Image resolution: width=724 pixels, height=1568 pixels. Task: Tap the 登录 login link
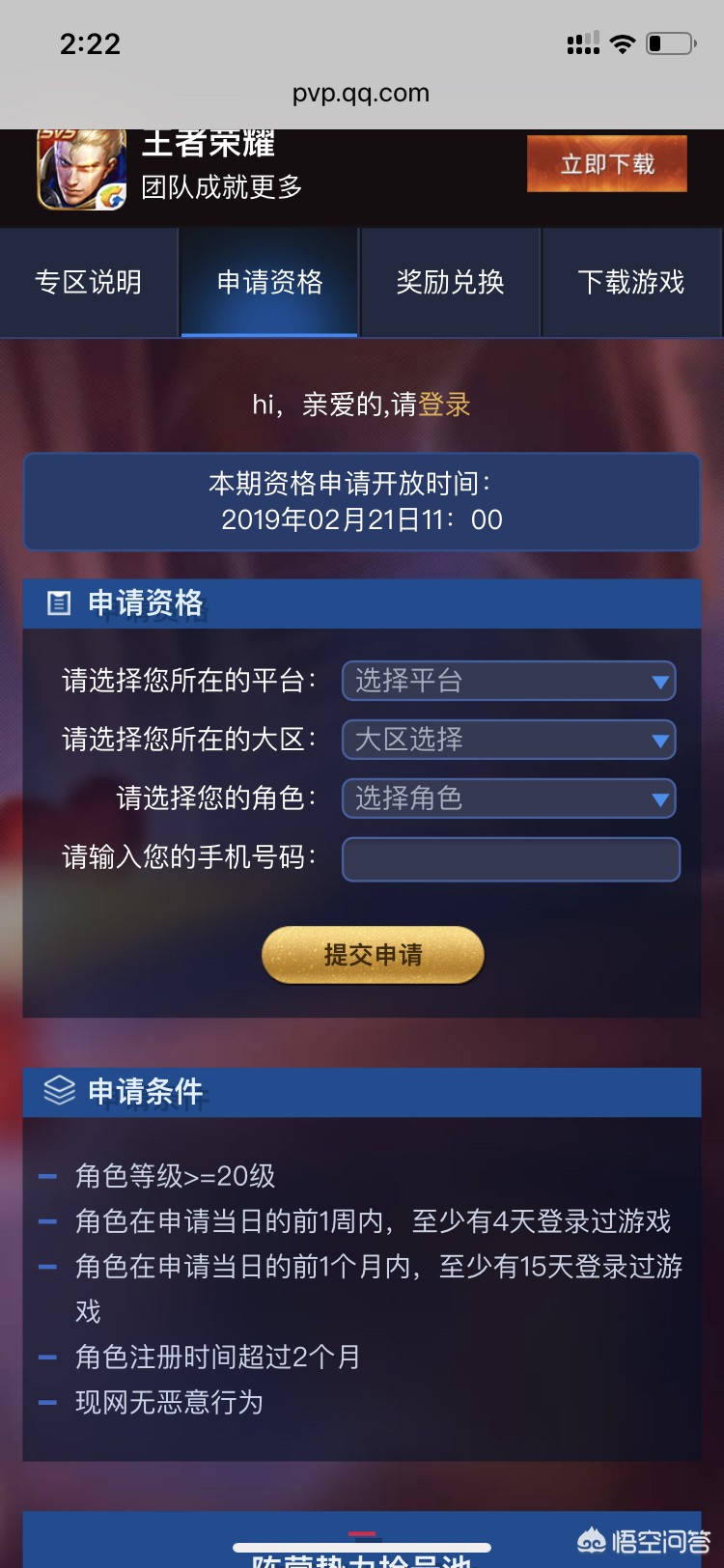point(445,405)
